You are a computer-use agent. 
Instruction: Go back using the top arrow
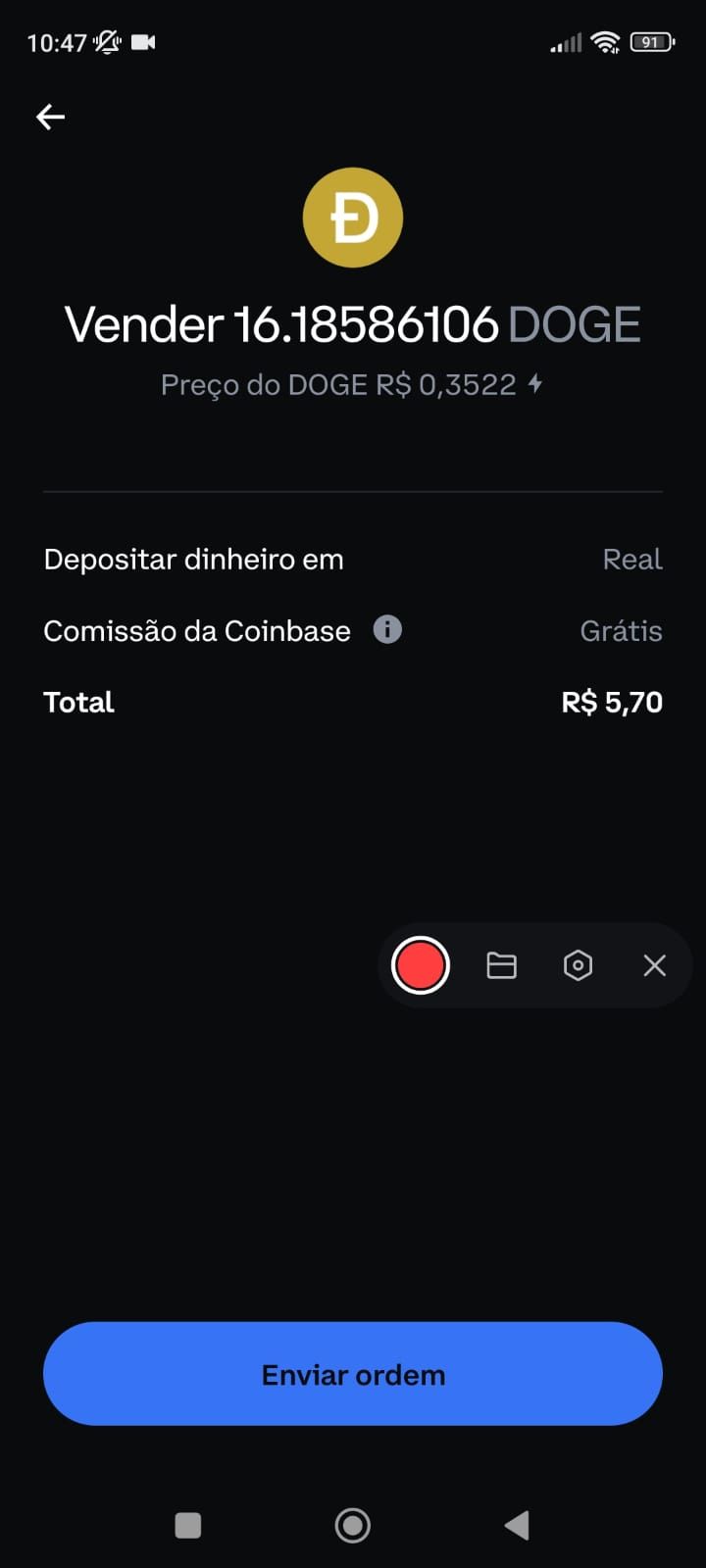pos(51,118)
